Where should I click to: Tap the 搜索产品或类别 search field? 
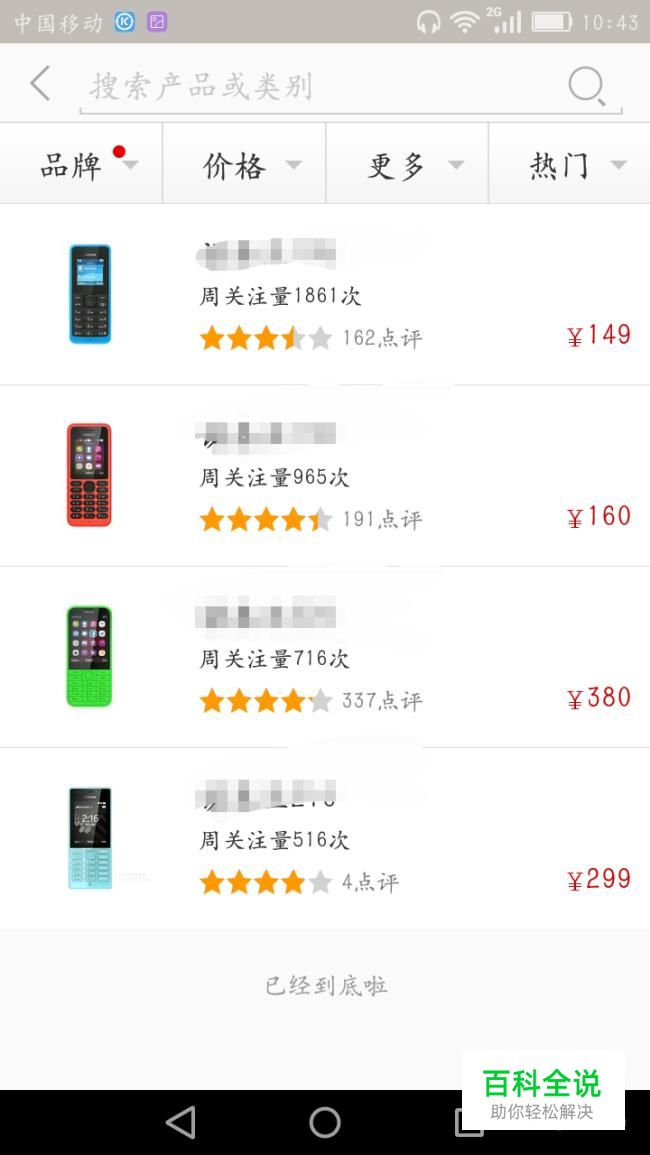click(320, 86)
